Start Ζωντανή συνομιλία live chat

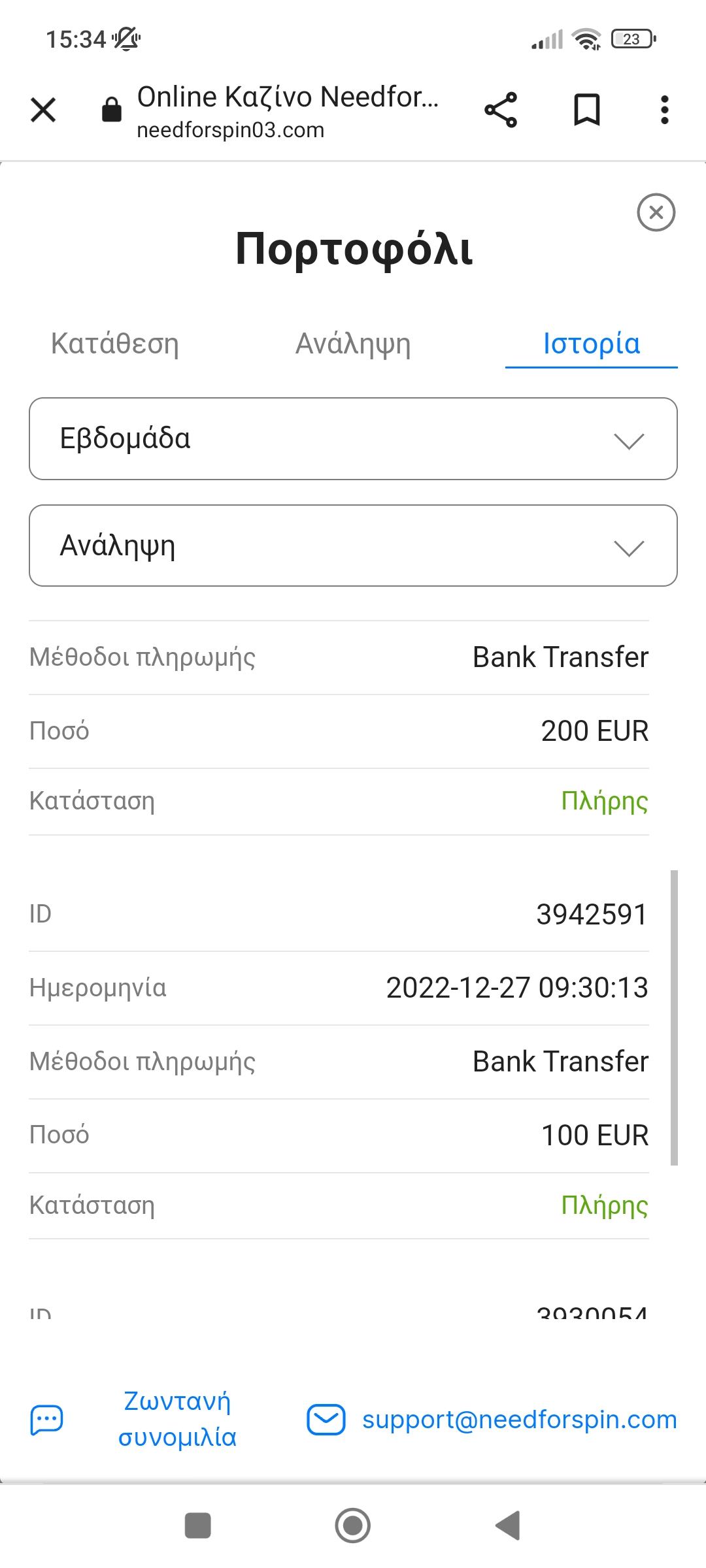click(x=176, y=1419)
